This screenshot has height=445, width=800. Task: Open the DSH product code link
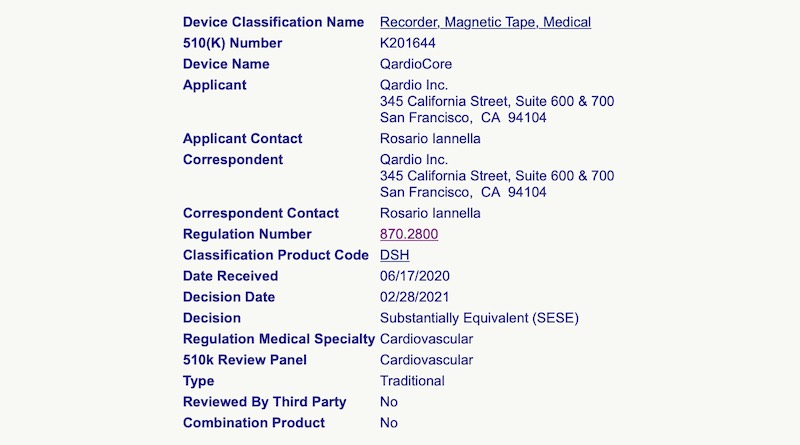(x=395, y=255)
